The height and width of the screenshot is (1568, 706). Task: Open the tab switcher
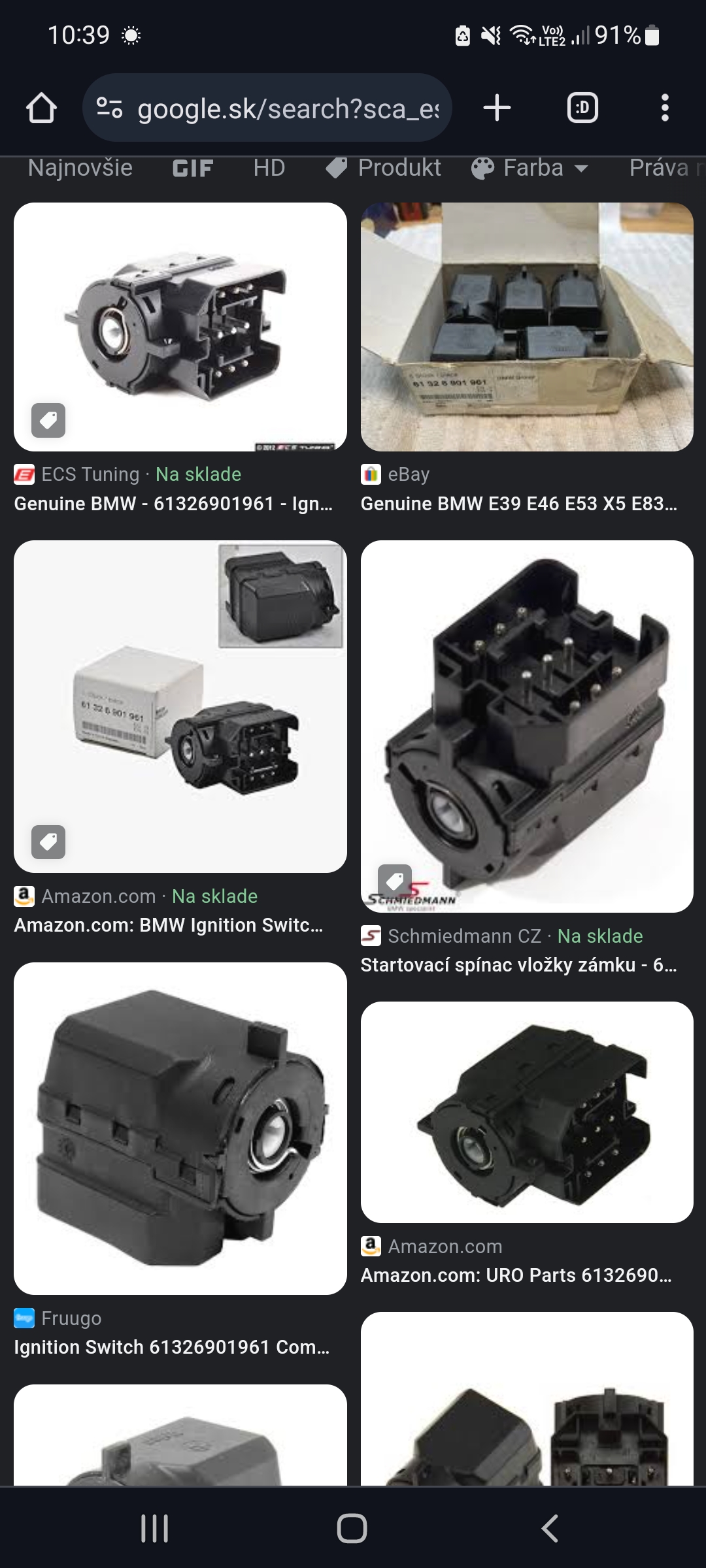pos(582,108)
